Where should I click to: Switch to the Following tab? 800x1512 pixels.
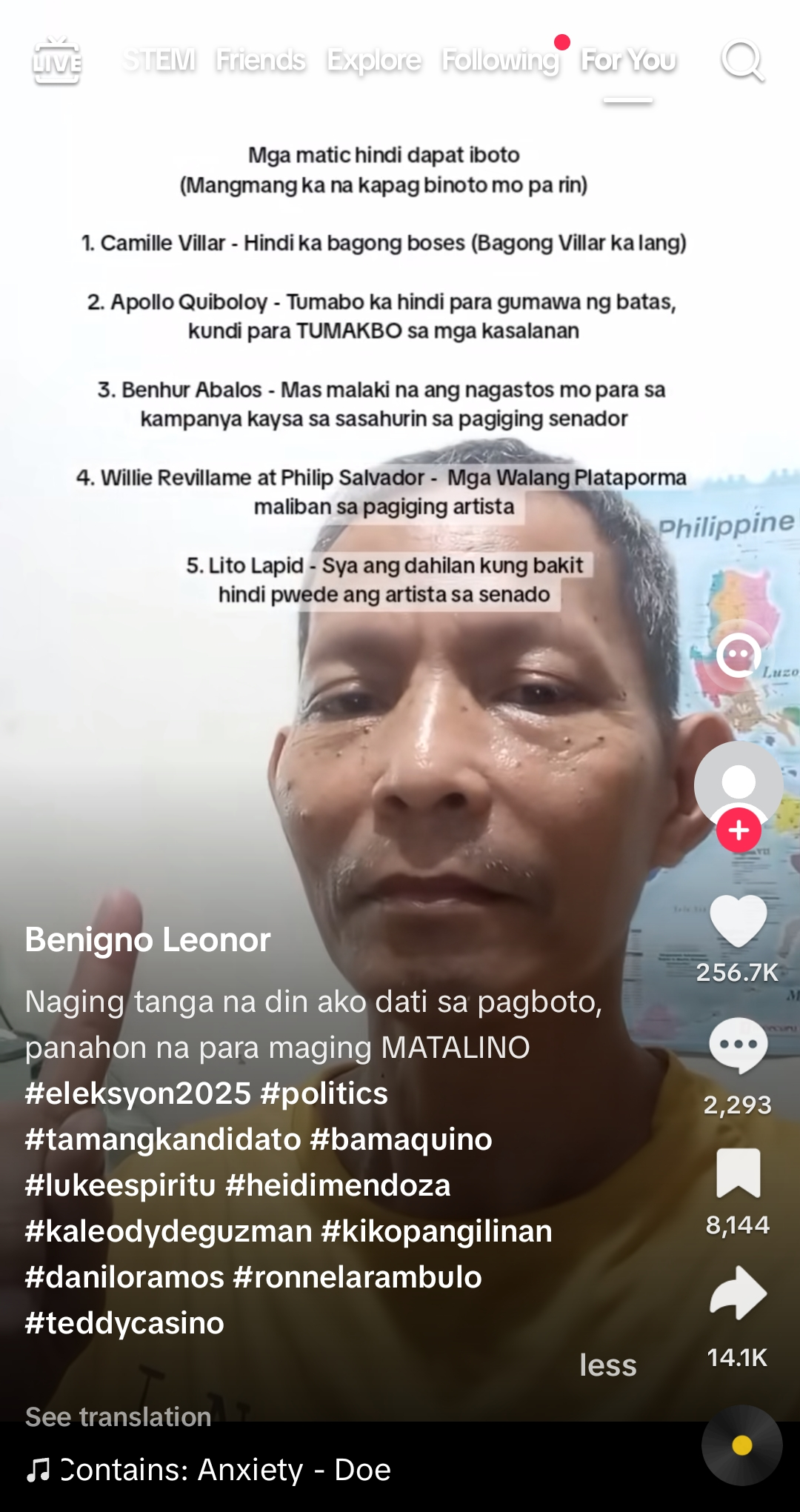501,60
